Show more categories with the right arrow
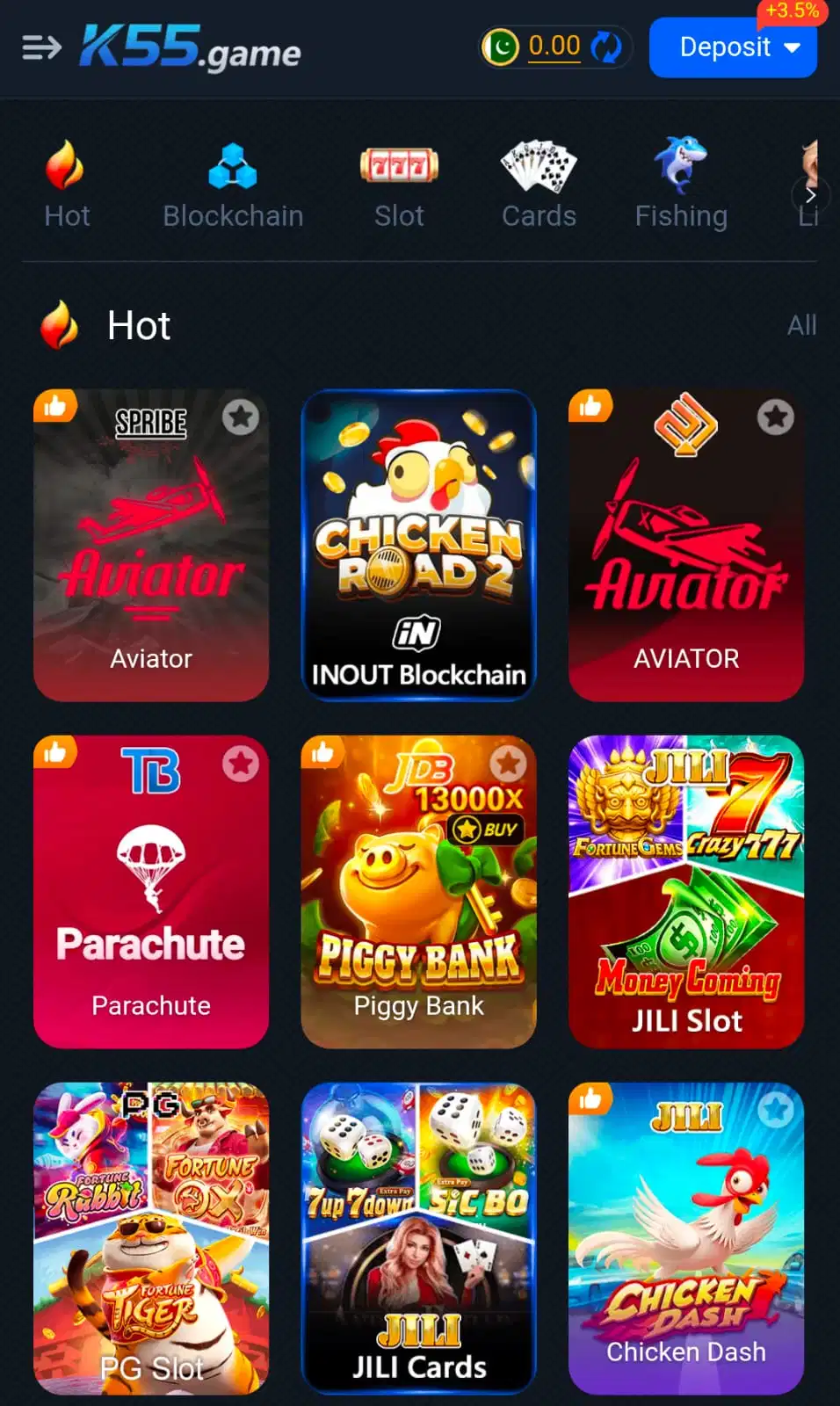The width and height of the screenshot is (840, 1406). (x=810, y=195)
